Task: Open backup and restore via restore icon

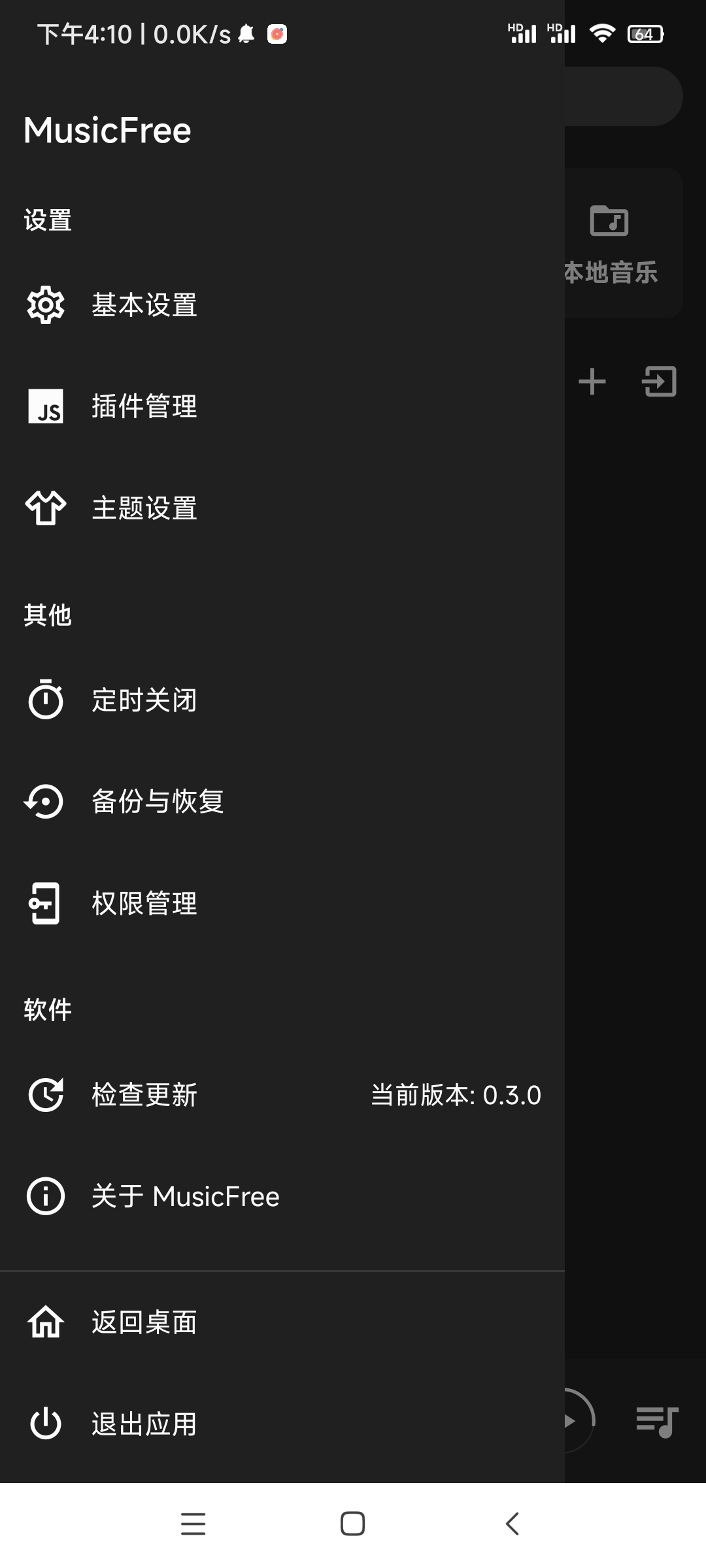Action: (x=46, y=802)
